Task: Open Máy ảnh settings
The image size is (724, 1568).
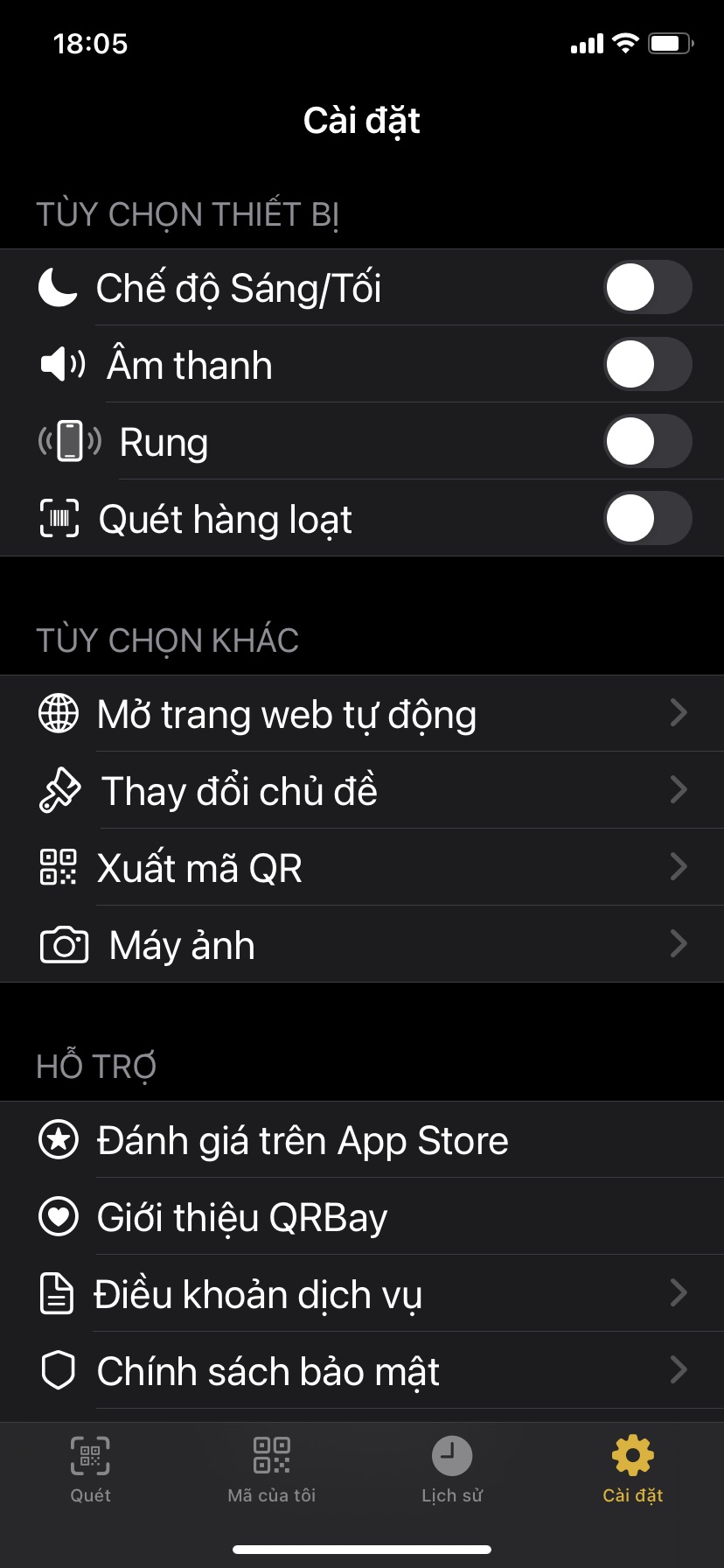Action: coord(362,944)
